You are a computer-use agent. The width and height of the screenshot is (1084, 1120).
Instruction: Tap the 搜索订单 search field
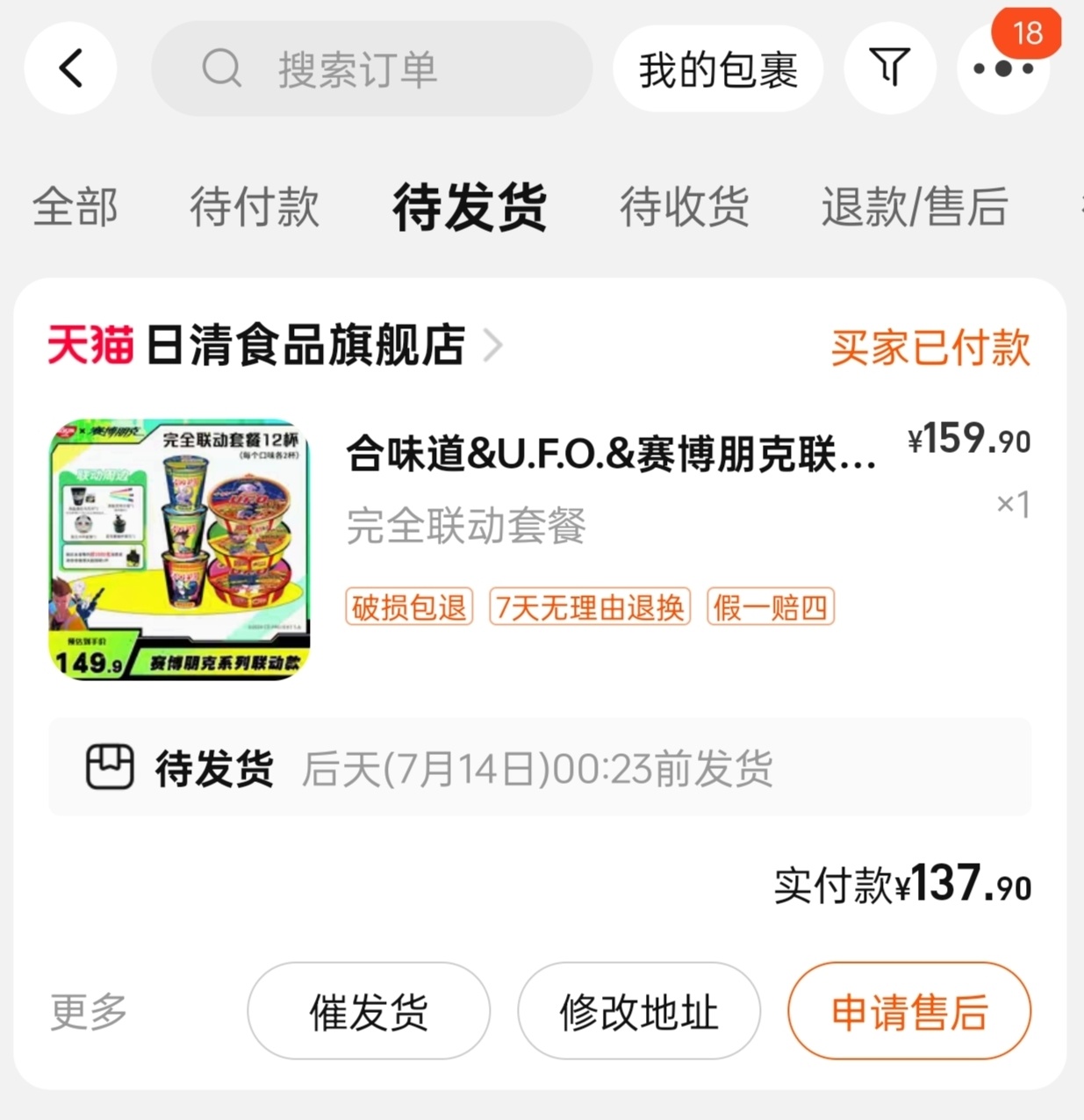click(371, 68)
